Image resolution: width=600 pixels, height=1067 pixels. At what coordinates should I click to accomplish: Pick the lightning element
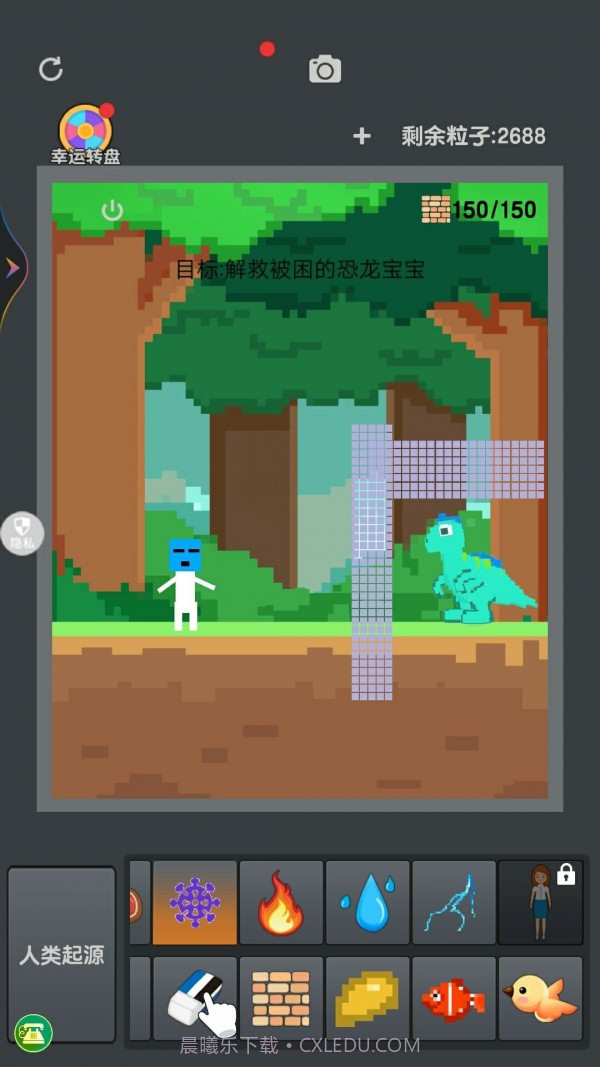tap(454, 902)
